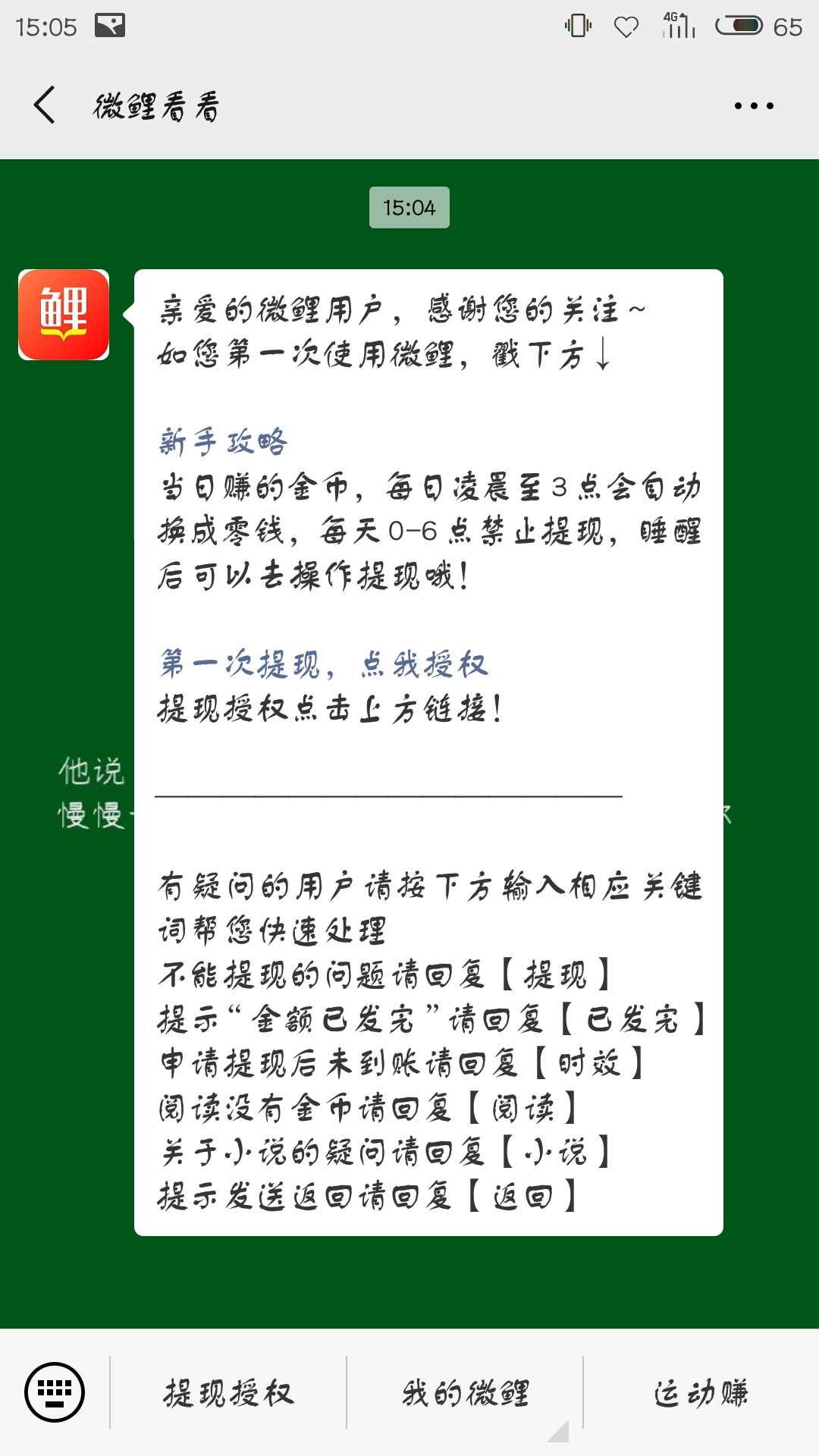Go back from the 微鲤看看 chat
This screenshot has height=1456, width=819.
click(45, 105)
